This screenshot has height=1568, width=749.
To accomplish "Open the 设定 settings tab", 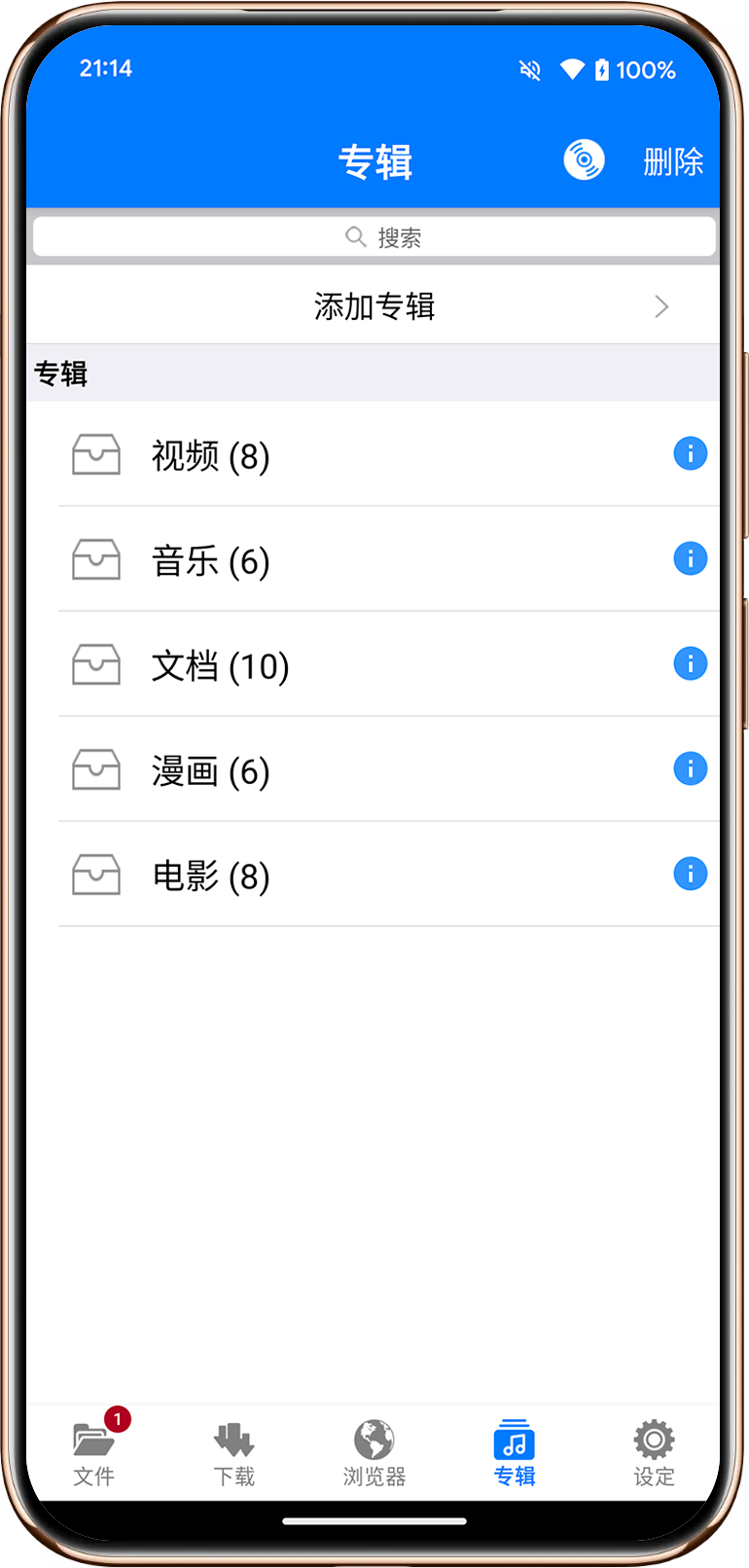I will coord(654,1453).
